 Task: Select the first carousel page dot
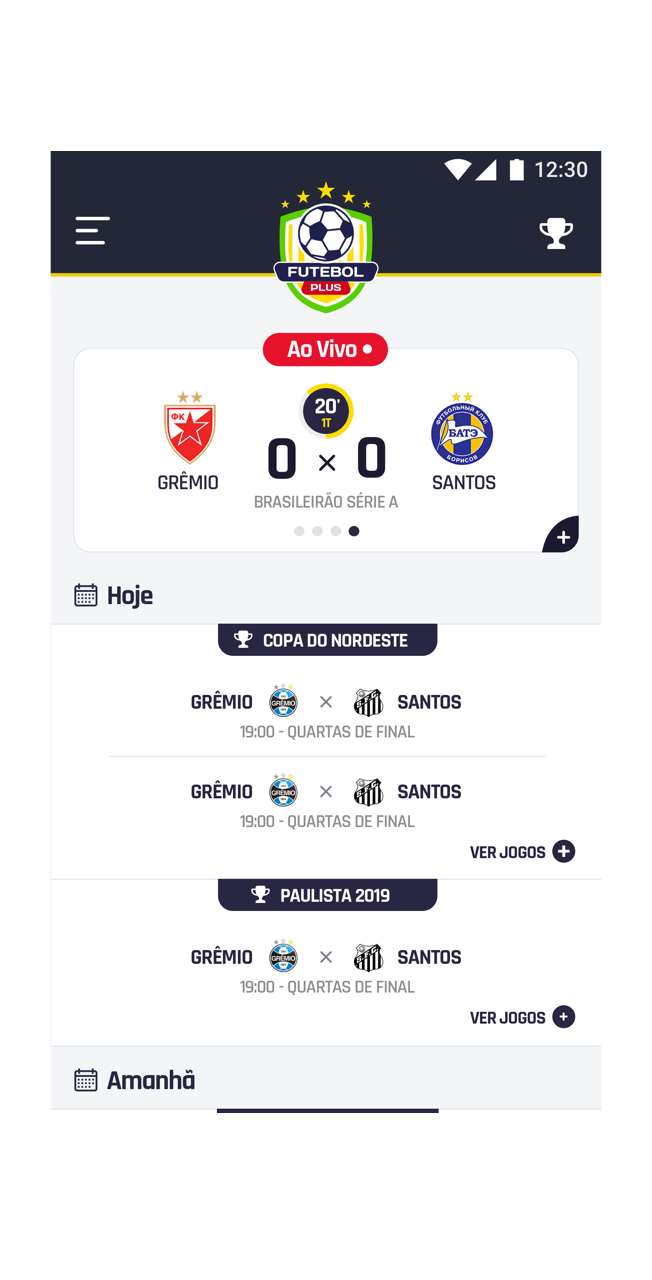click(x=299, y=531)
